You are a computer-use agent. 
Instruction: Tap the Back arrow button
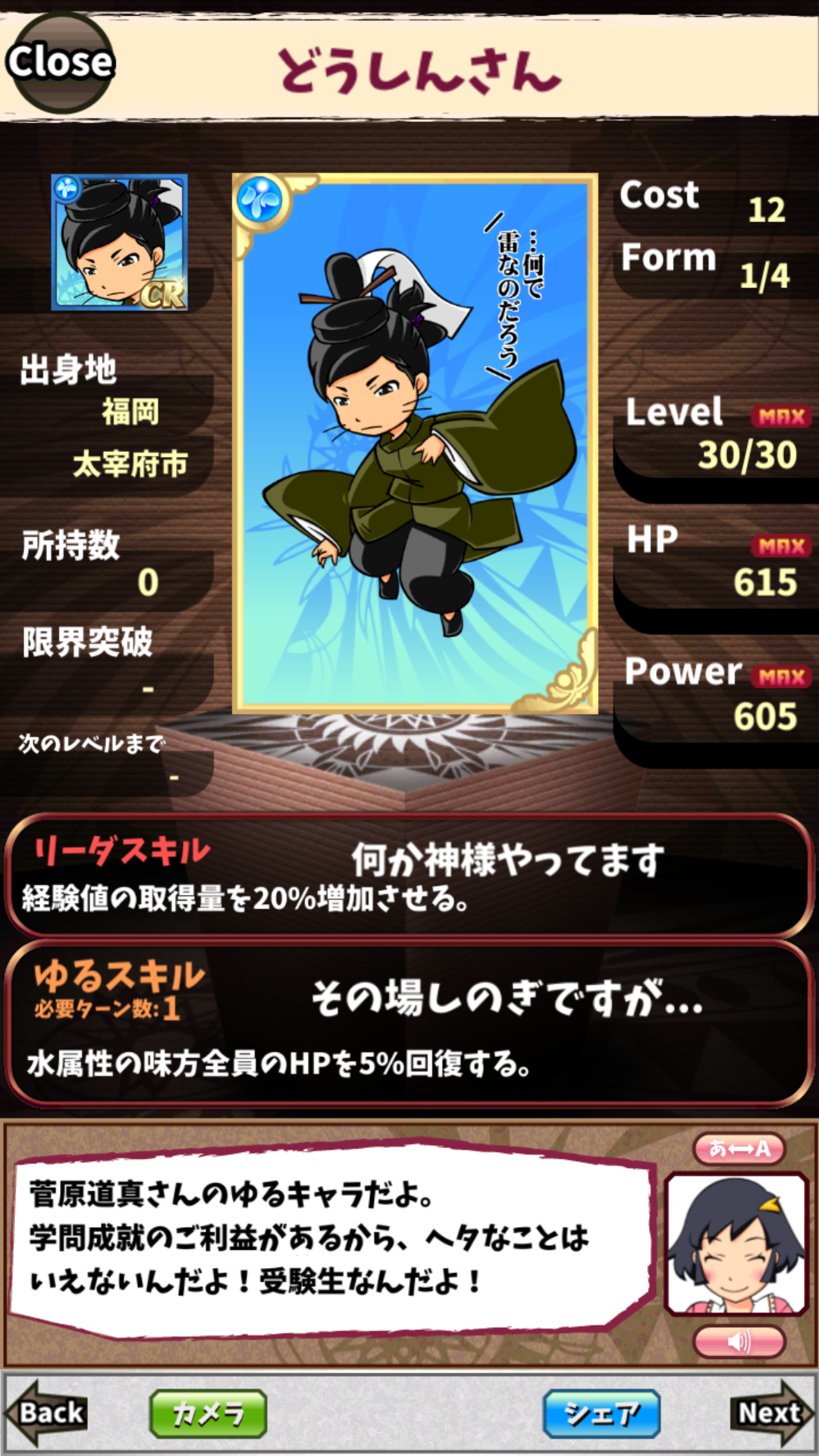coord(47,1413)
